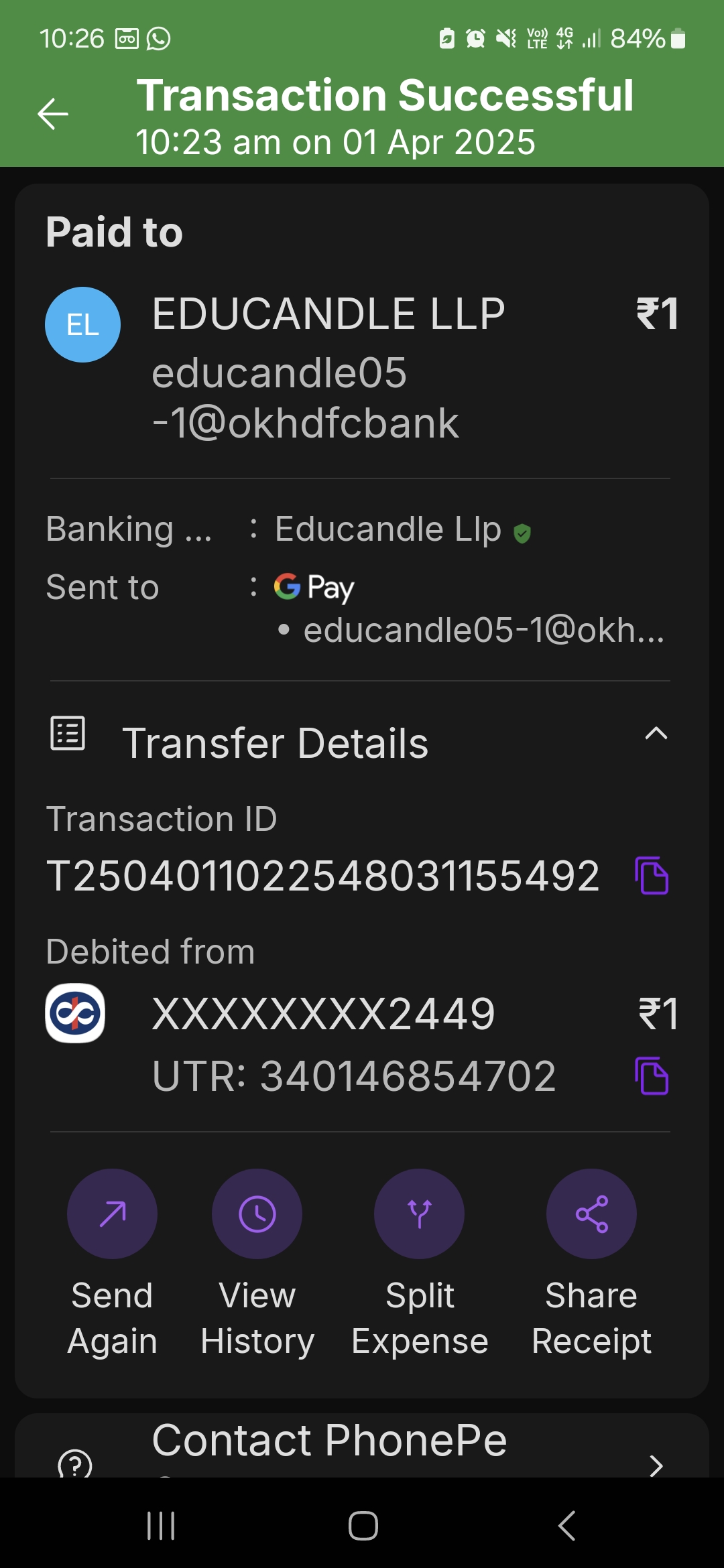Open Contact PhonePe support

(x=362, y=1447)
